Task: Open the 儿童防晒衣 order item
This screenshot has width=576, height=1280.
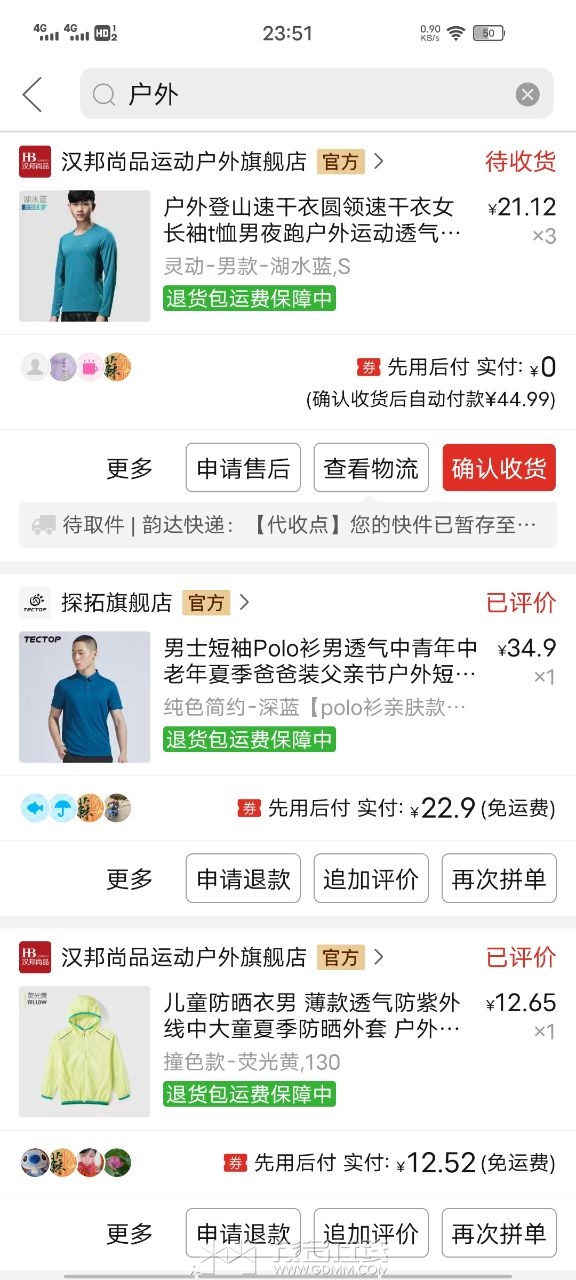Action: [x=288, y=1051]
